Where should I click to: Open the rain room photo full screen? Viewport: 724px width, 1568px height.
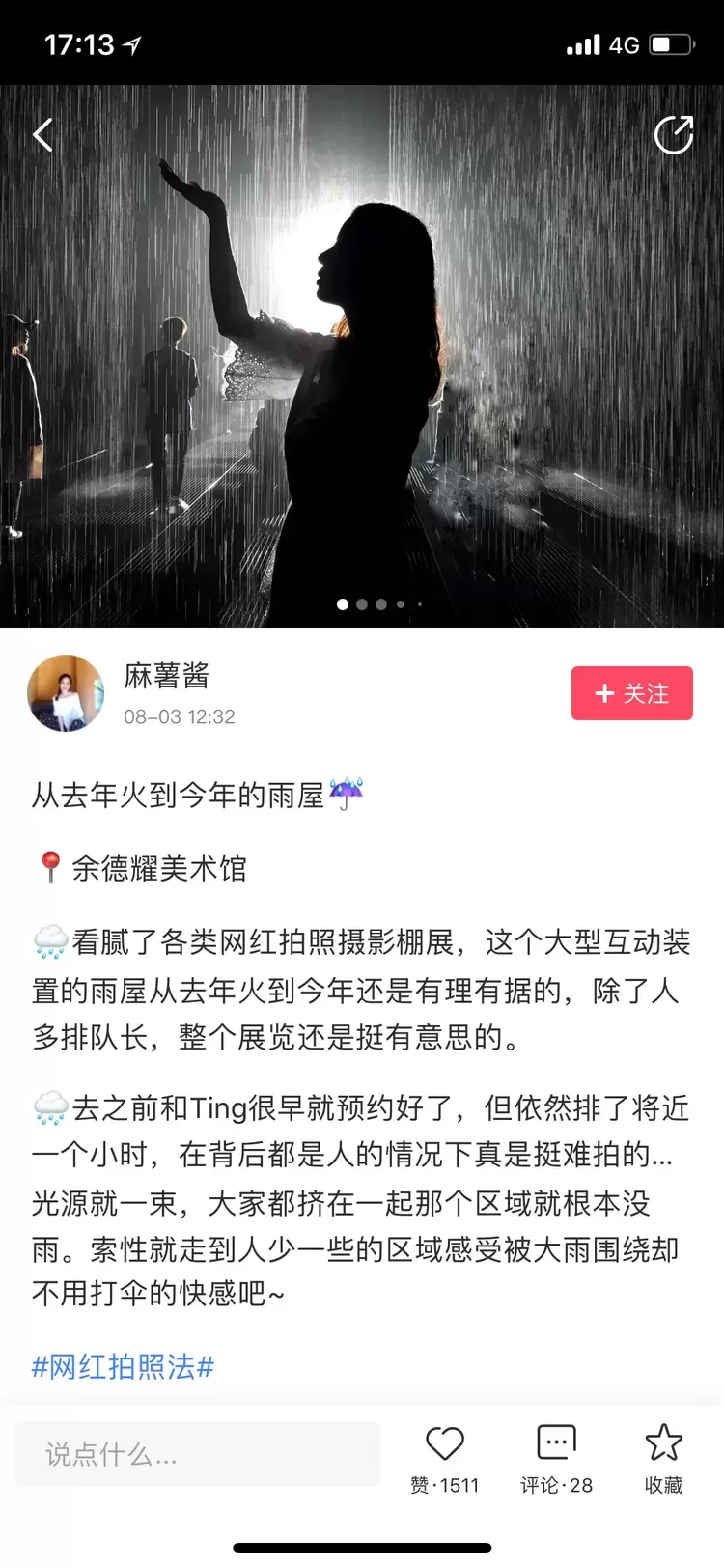[362, 357]
